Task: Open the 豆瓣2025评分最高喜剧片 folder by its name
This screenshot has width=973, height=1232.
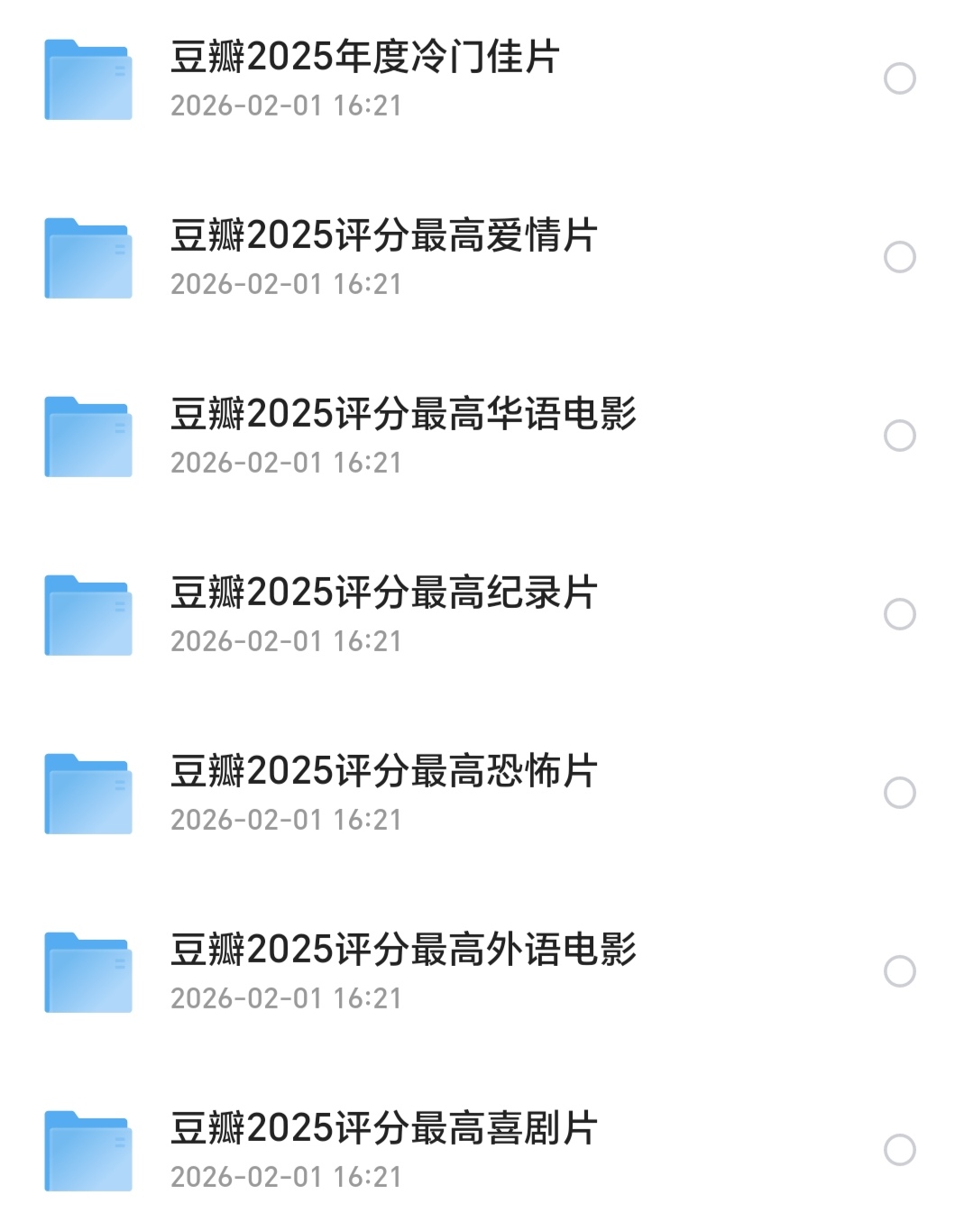Action: coord(382,1130)
